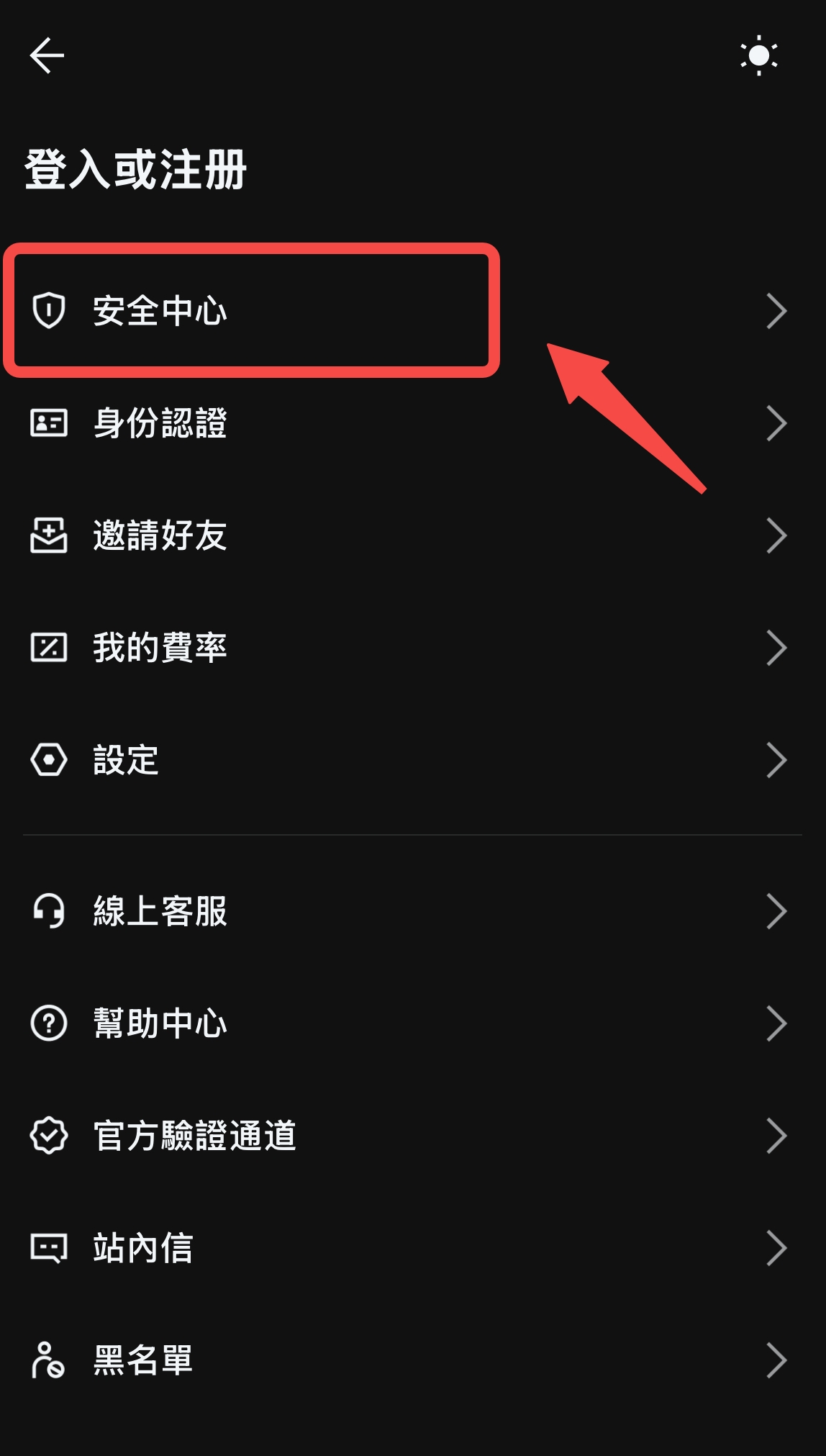Image resolution: width=826 pixels, height=1456 pixels.
Task: Switch to light theme with sun icon
Action: point(758,55)
